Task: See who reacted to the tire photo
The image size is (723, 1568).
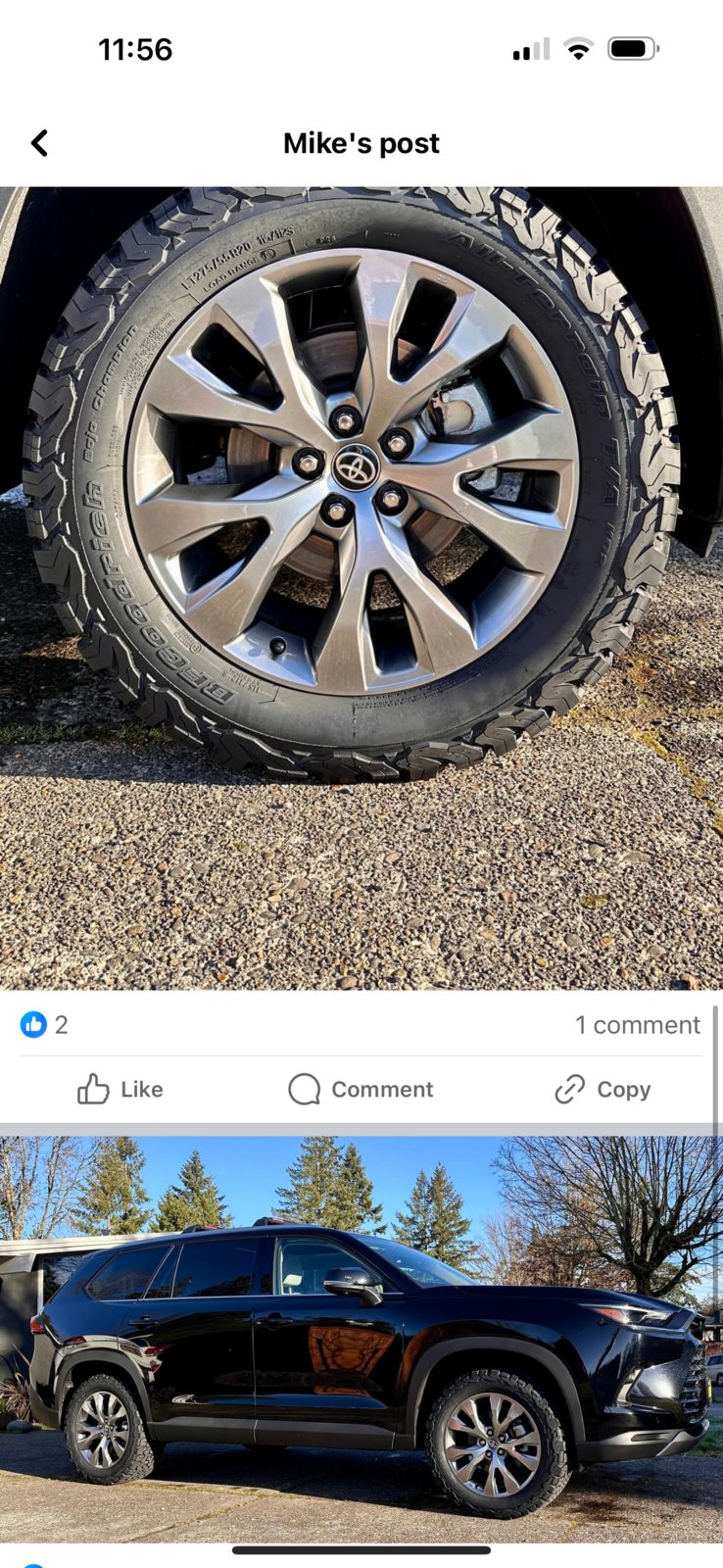Action: (44, 1025)
